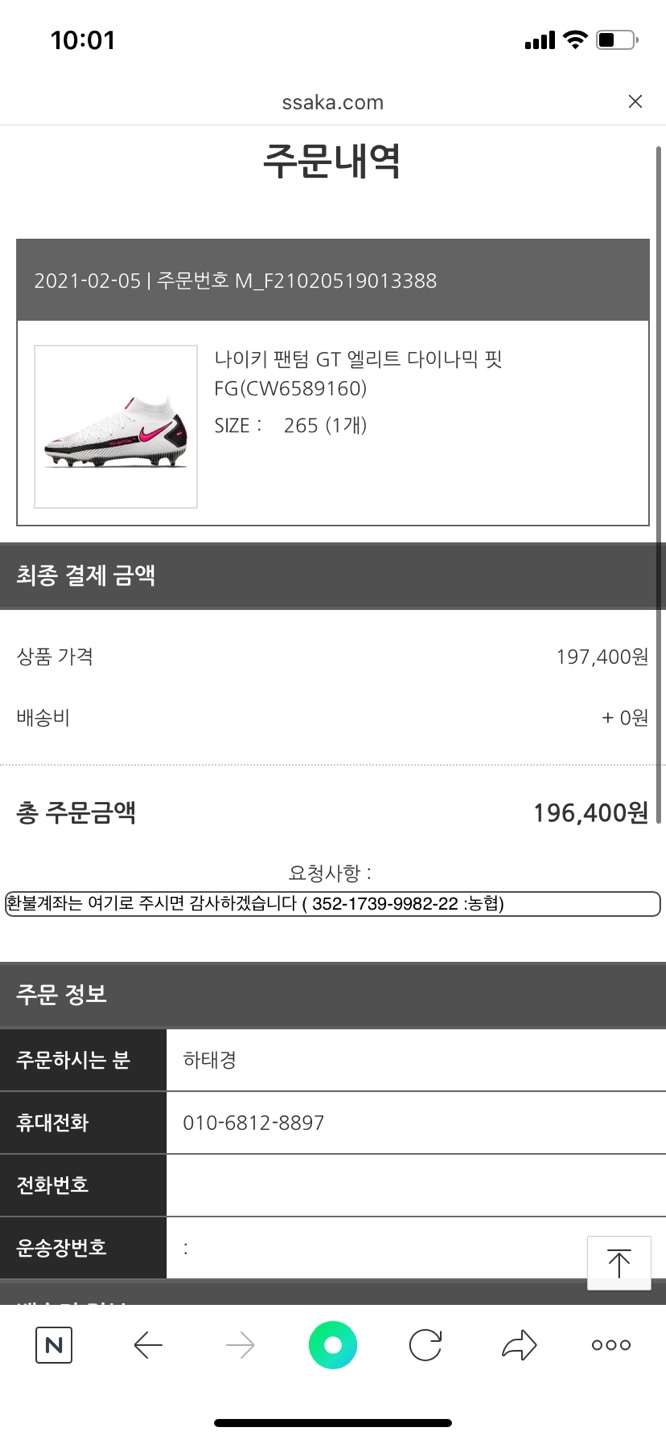The width and height of the screenshot is (666, 1440).
Task: Share this page
Action: [x=518, y=1346]
